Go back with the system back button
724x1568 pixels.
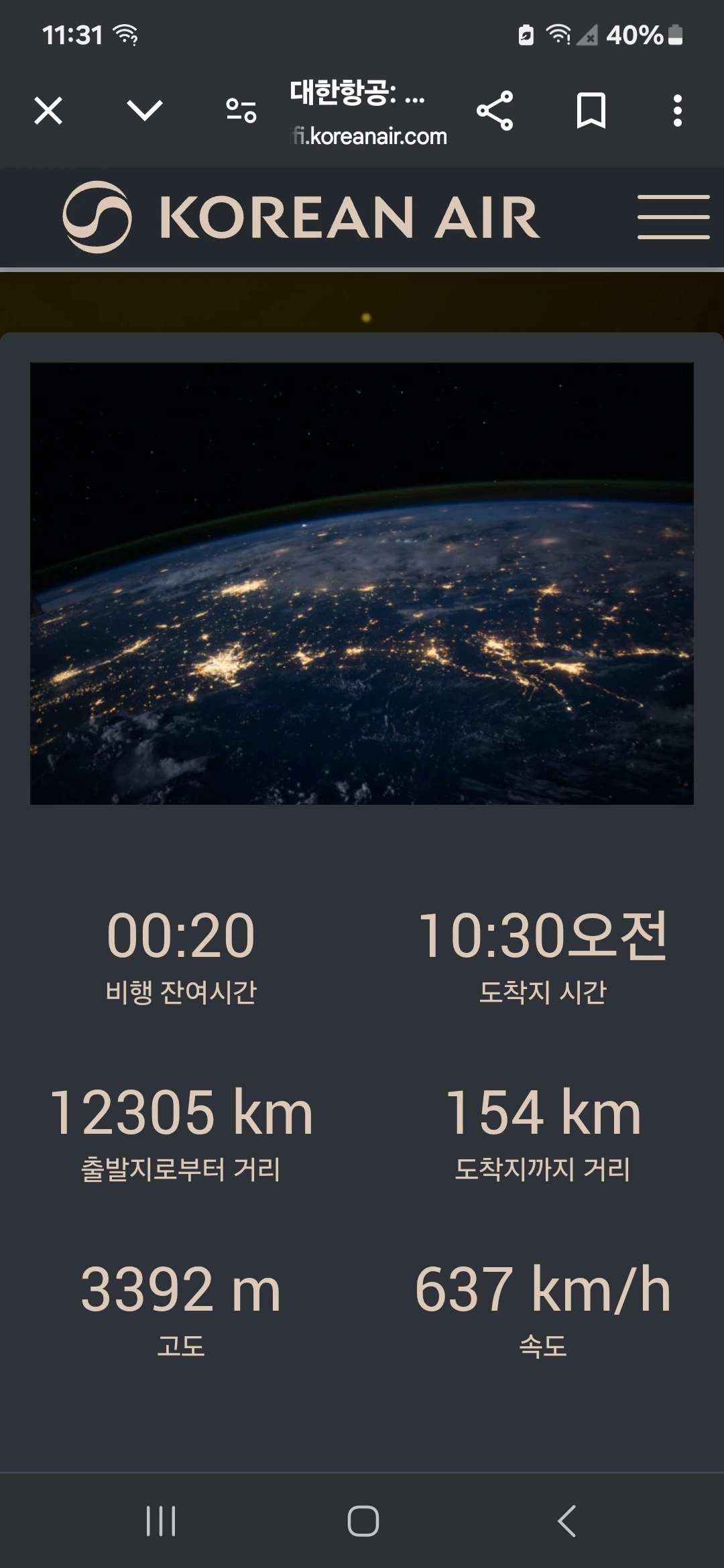566,1520
